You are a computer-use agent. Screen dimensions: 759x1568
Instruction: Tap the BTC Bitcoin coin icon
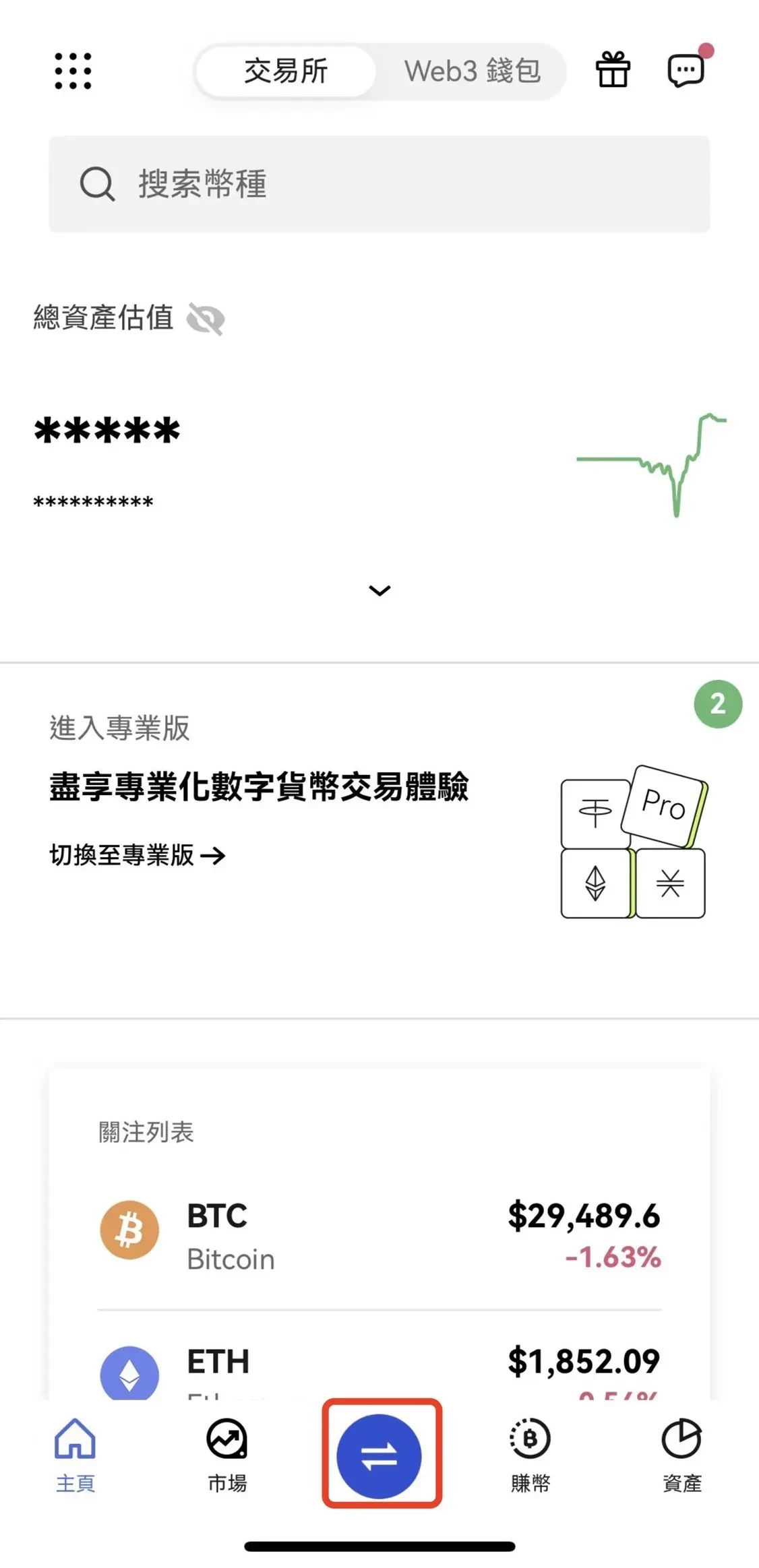pos(131,1230)
